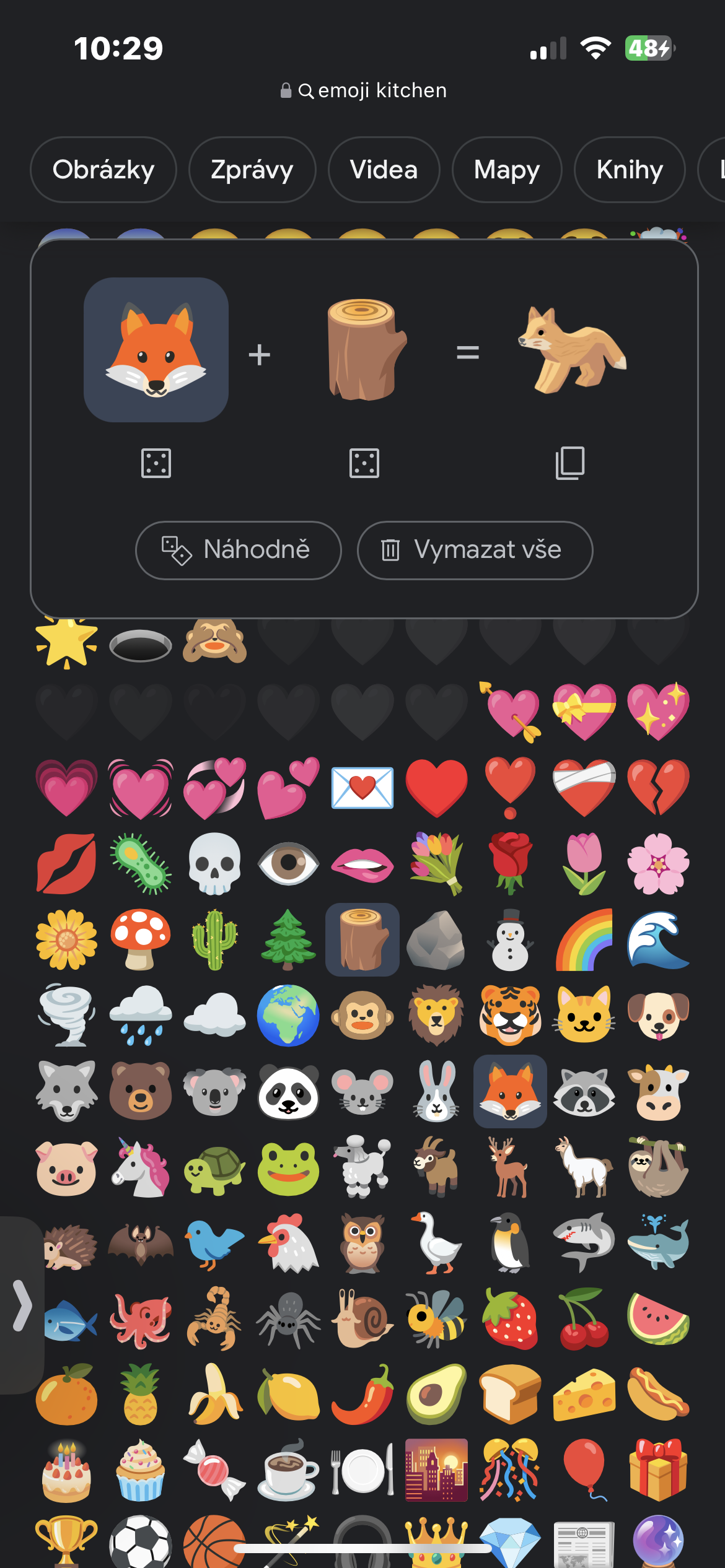The image size is (725, 1568).
Task: Randomize the first emoji slot dice
Action: [x=156, y=463]
